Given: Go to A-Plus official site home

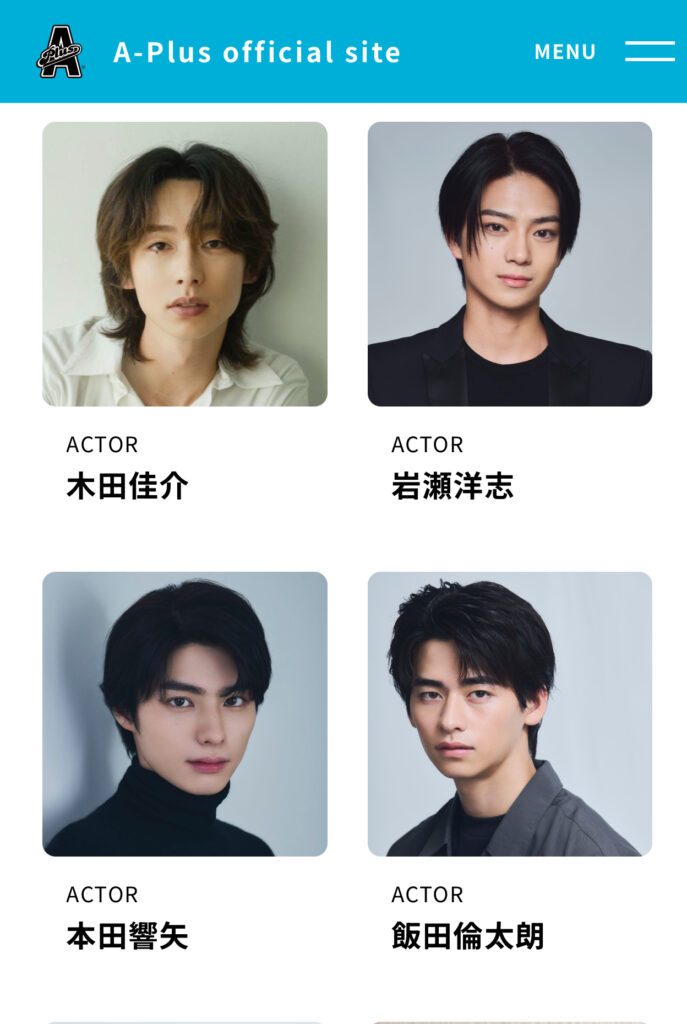Looking at the screenshot, I should [256, 52].
